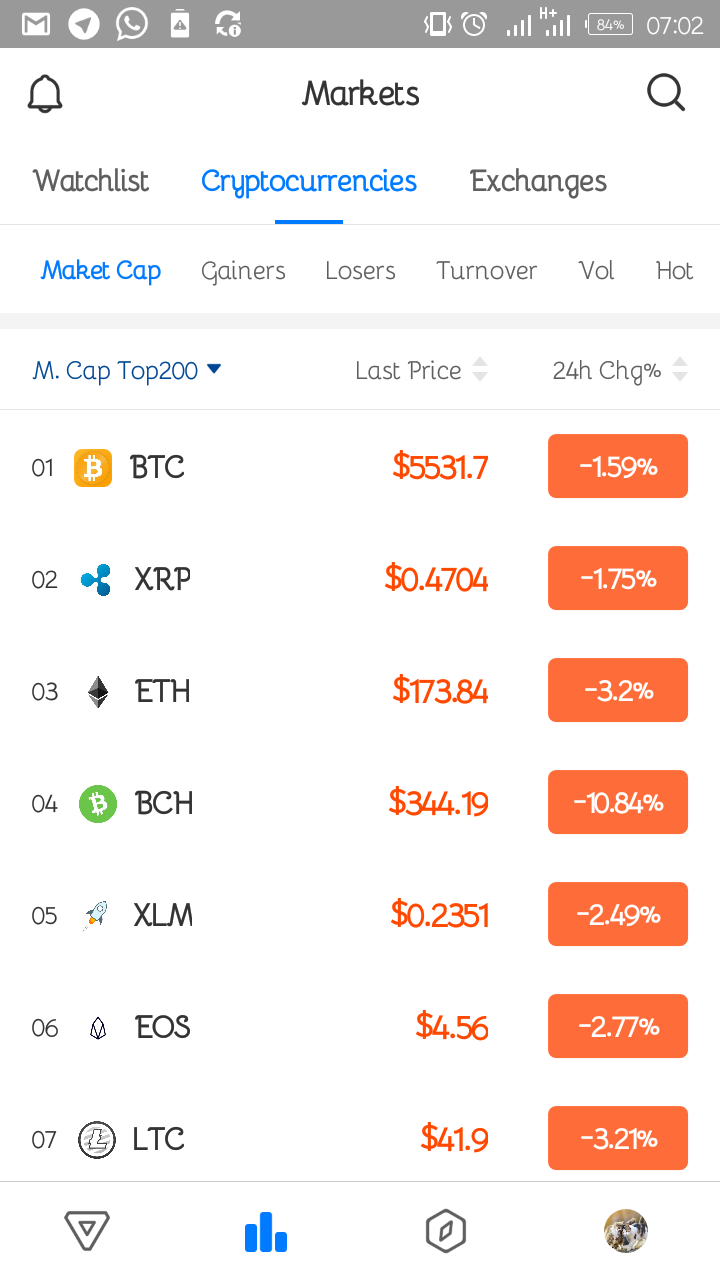Image resolution: width=720 pixels, height=1280 pixels.
Task: Sort by Last Price using its arrows
Action: click(480, 369)
